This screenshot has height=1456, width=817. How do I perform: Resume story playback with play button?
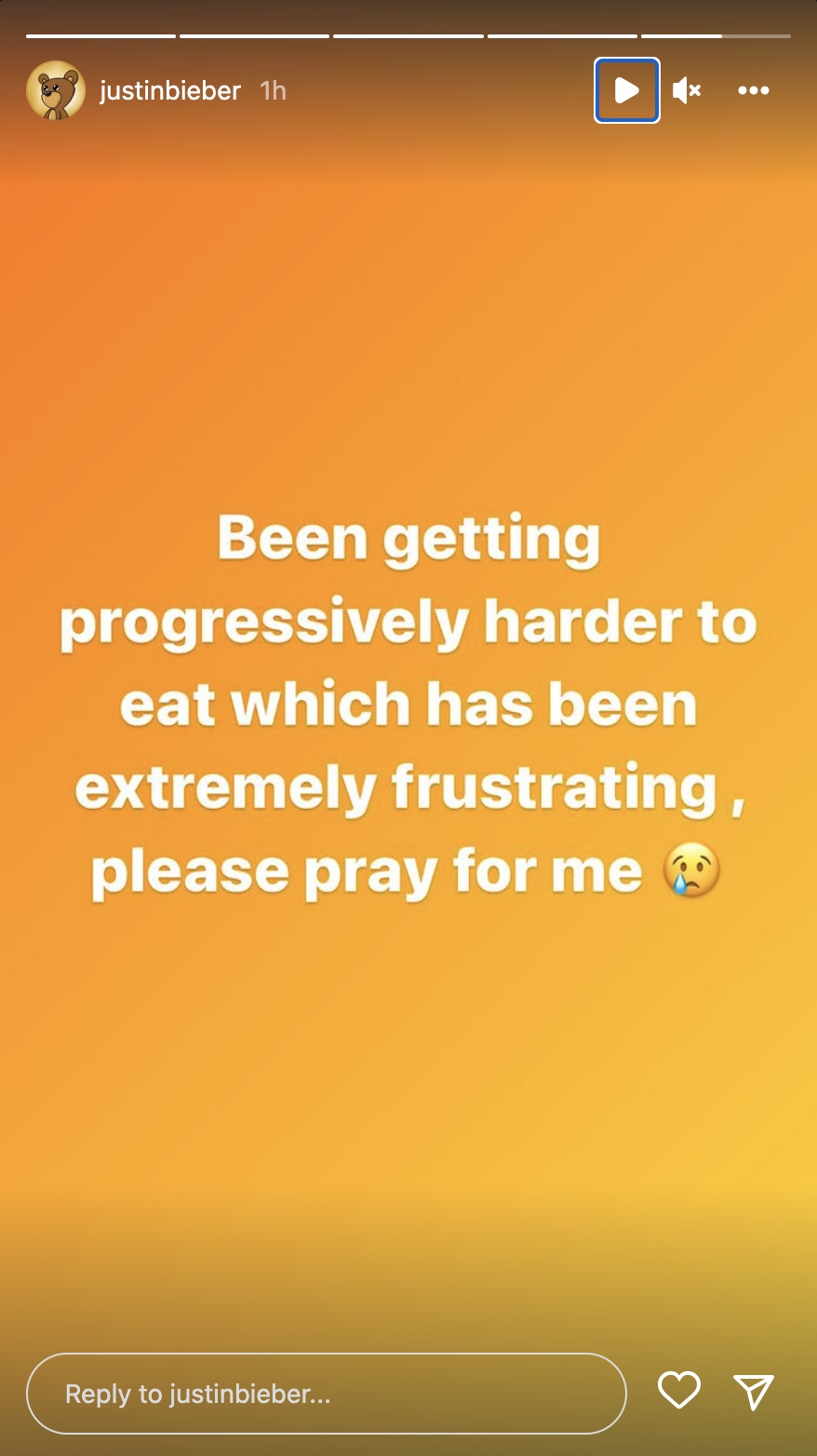click(x=626, y=90)
